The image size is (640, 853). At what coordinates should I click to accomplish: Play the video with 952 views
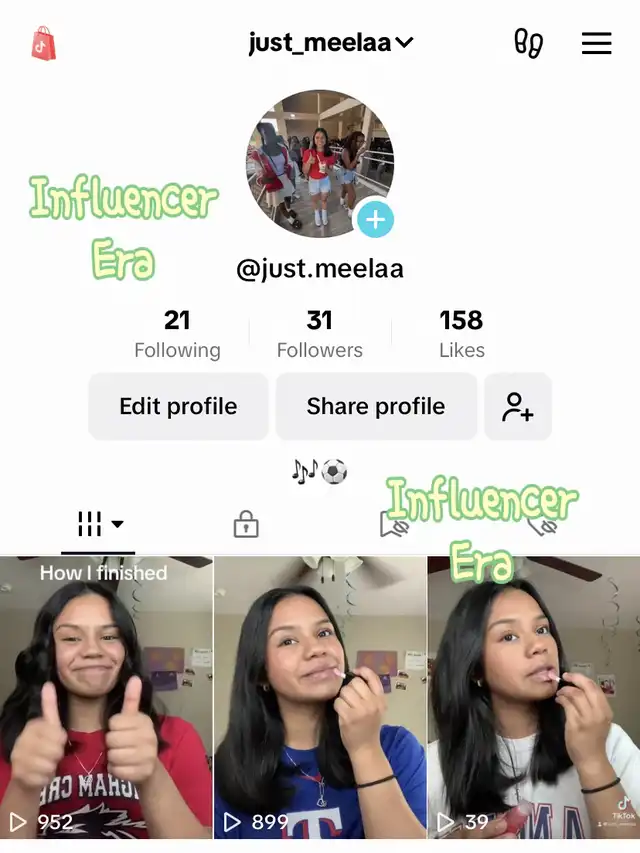pos(106,697)
